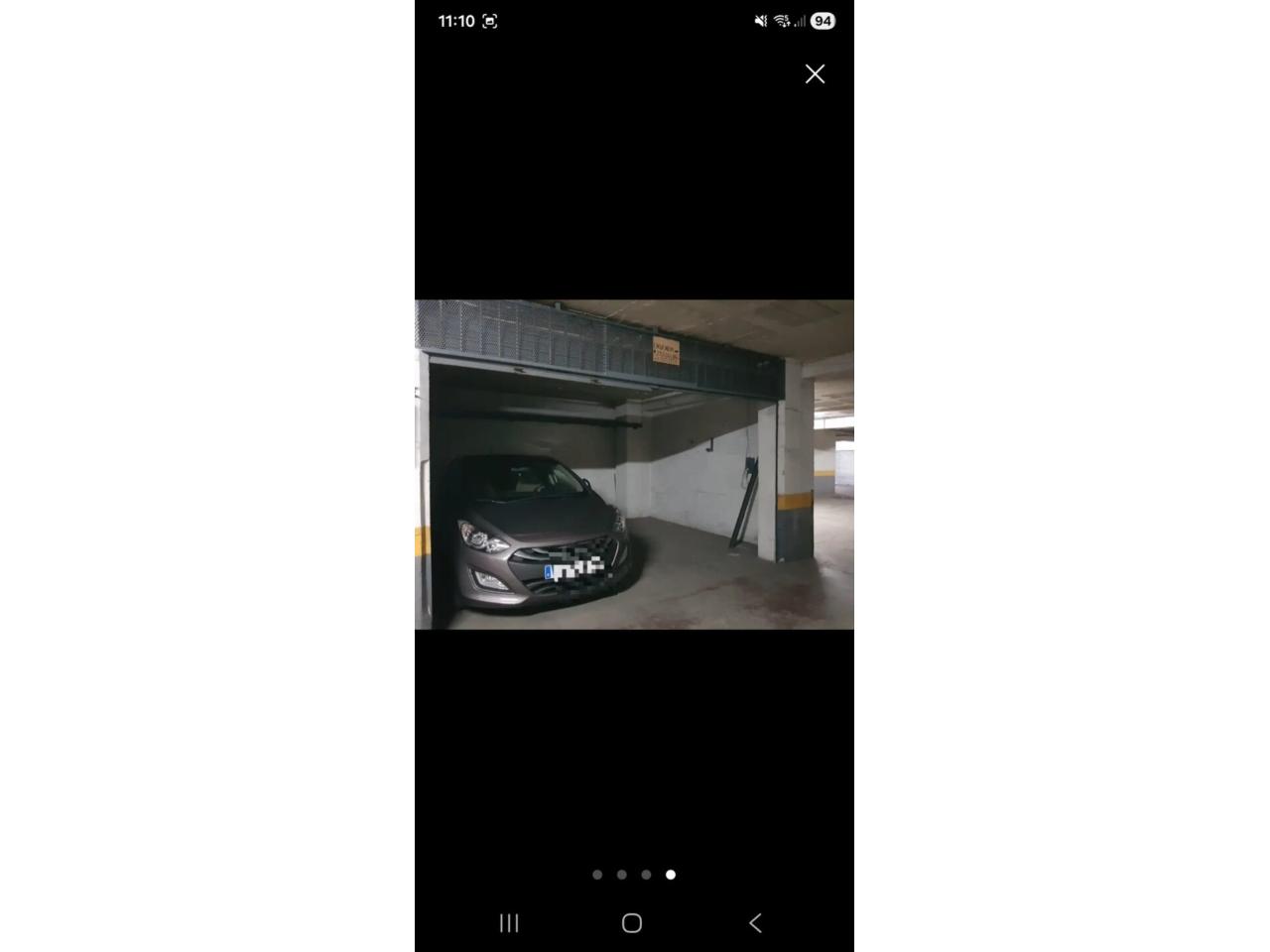Close the full-screen photo viewer
The image size is (1270, 952).
pyautogui.click(x=815, y=74)
